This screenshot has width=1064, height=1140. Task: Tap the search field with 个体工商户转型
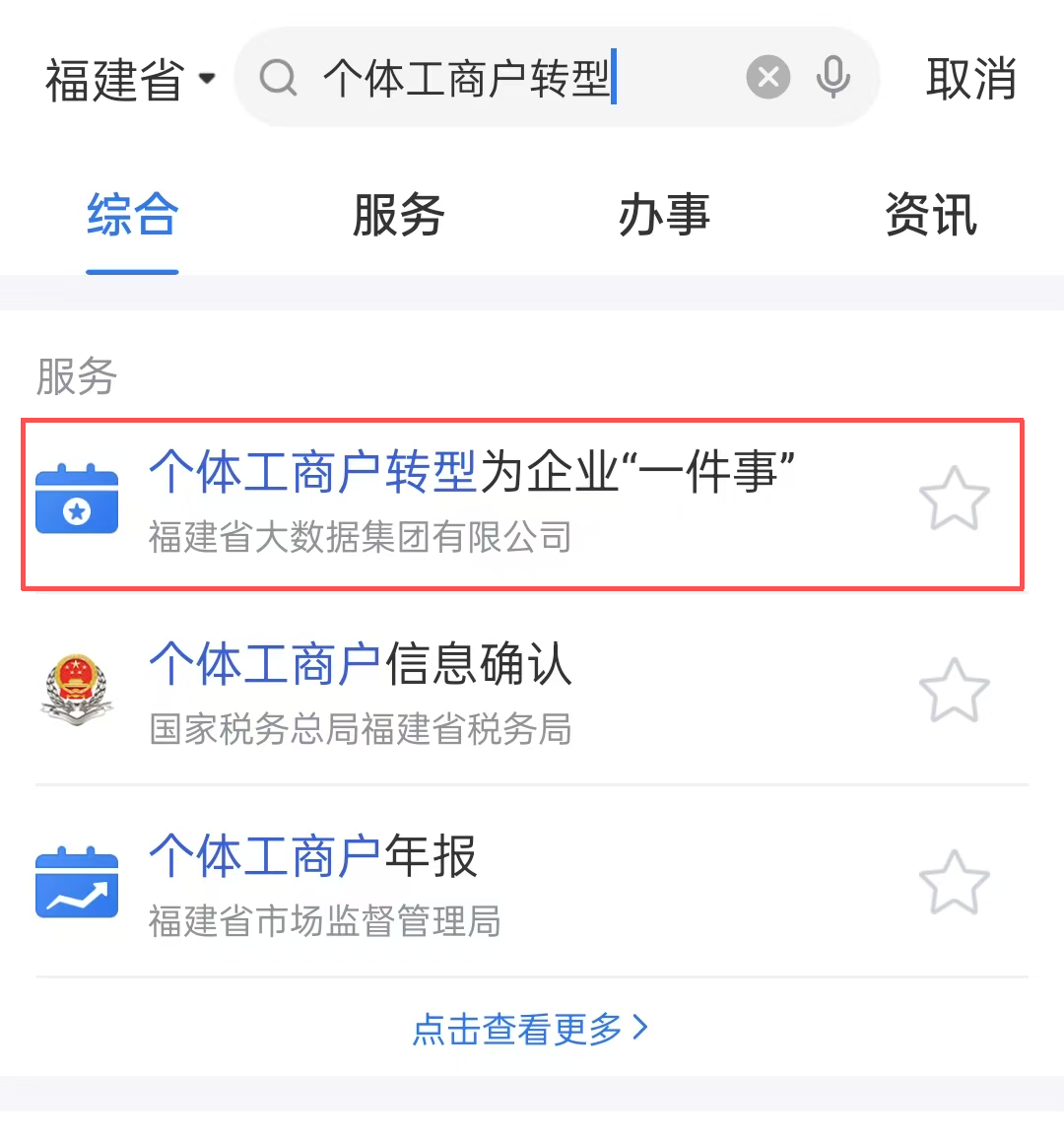[493, 78]
